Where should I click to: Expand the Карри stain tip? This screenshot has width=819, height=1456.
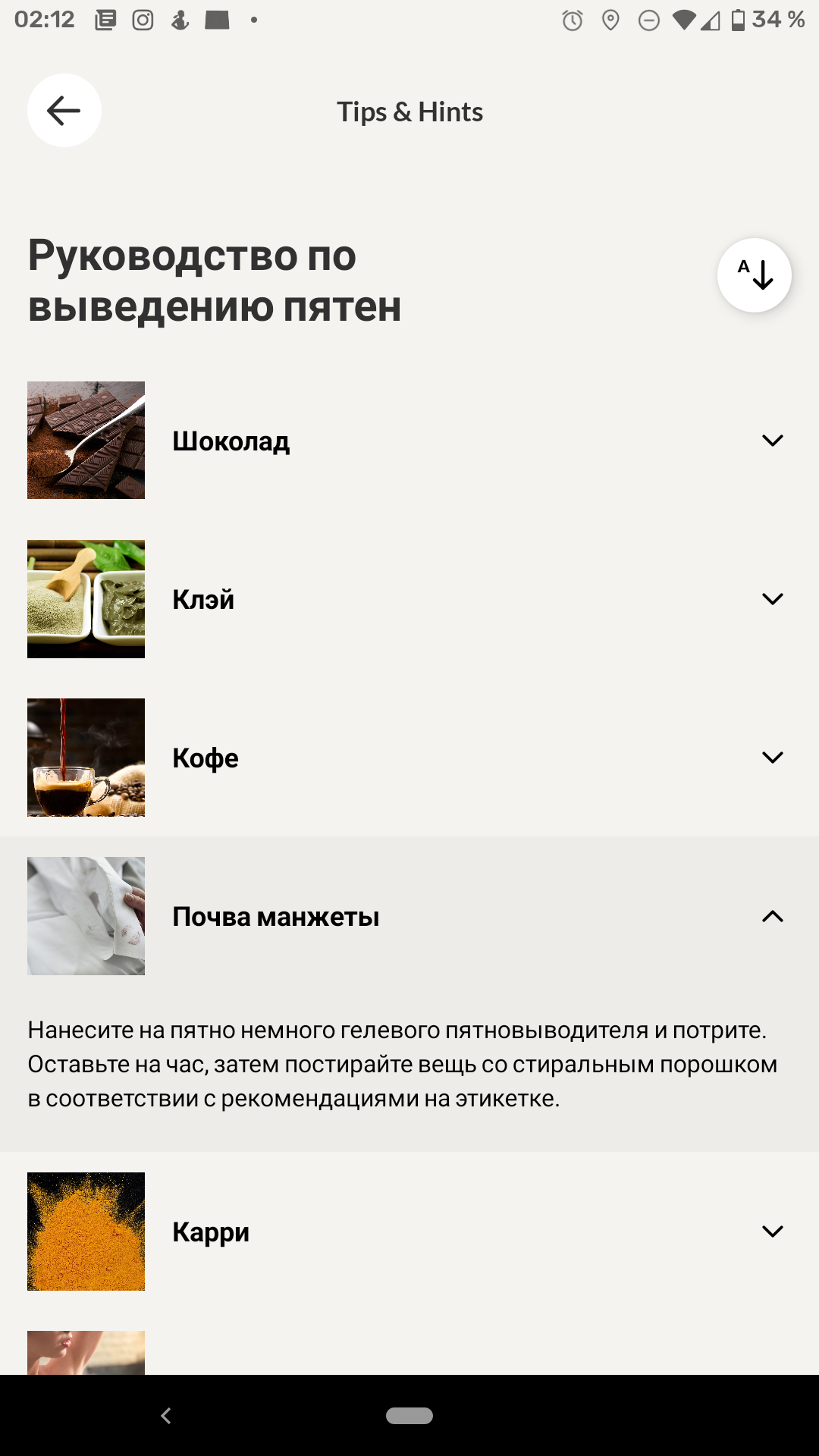772,1232
